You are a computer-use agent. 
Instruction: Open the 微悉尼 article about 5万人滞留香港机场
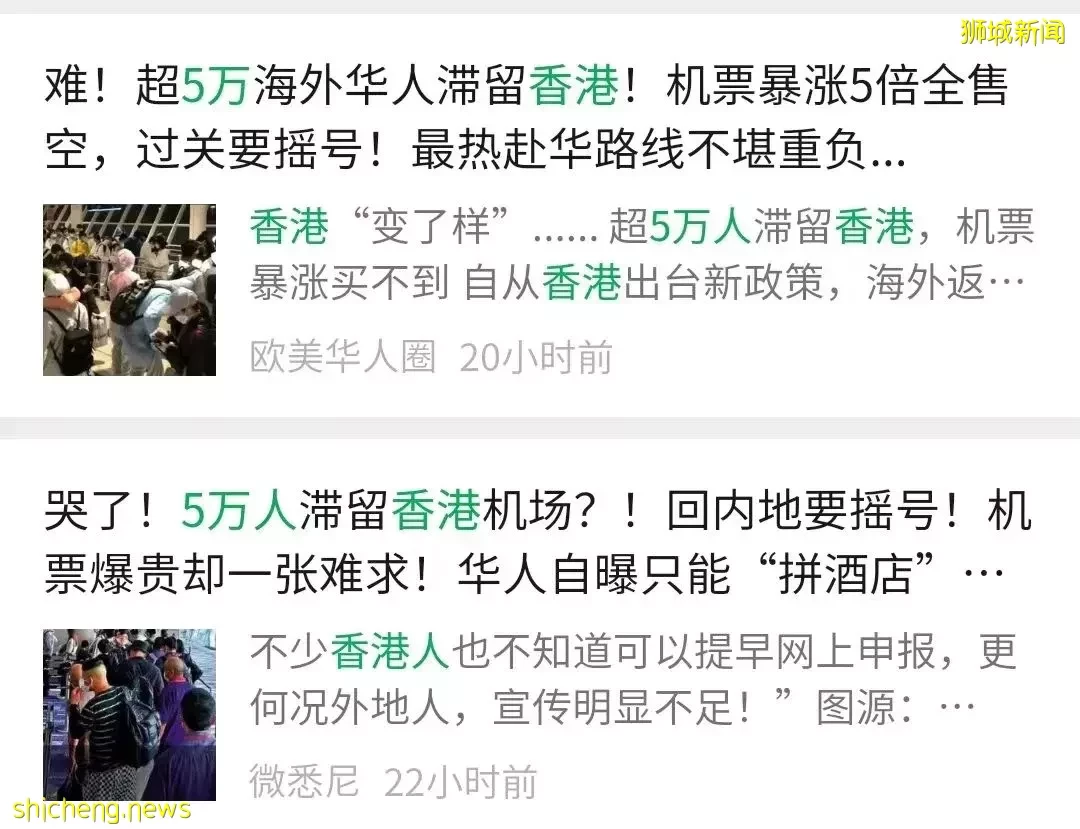[537, 543]
